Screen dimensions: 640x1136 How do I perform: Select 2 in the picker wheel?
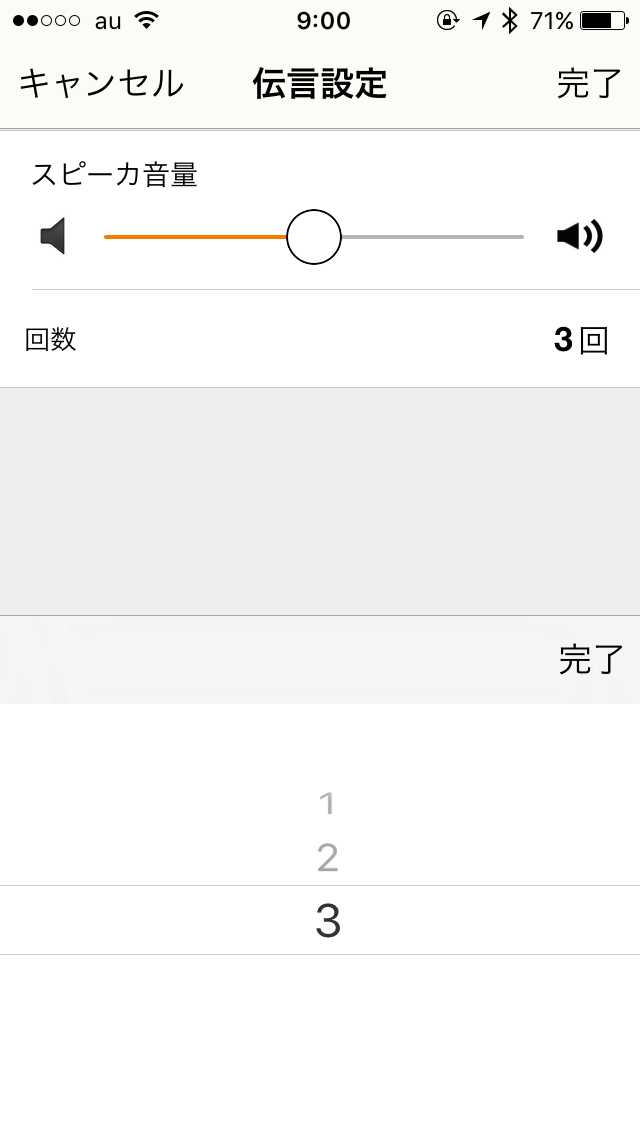click(327, 858)
